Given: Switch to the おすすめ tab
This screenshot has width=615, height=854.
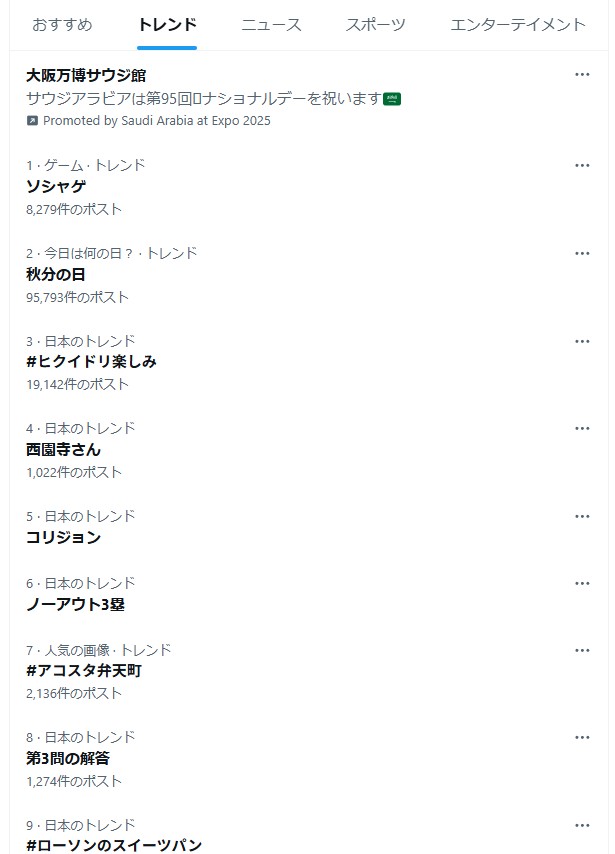Looking at the screenshot, I should click(x=62, y=25).
